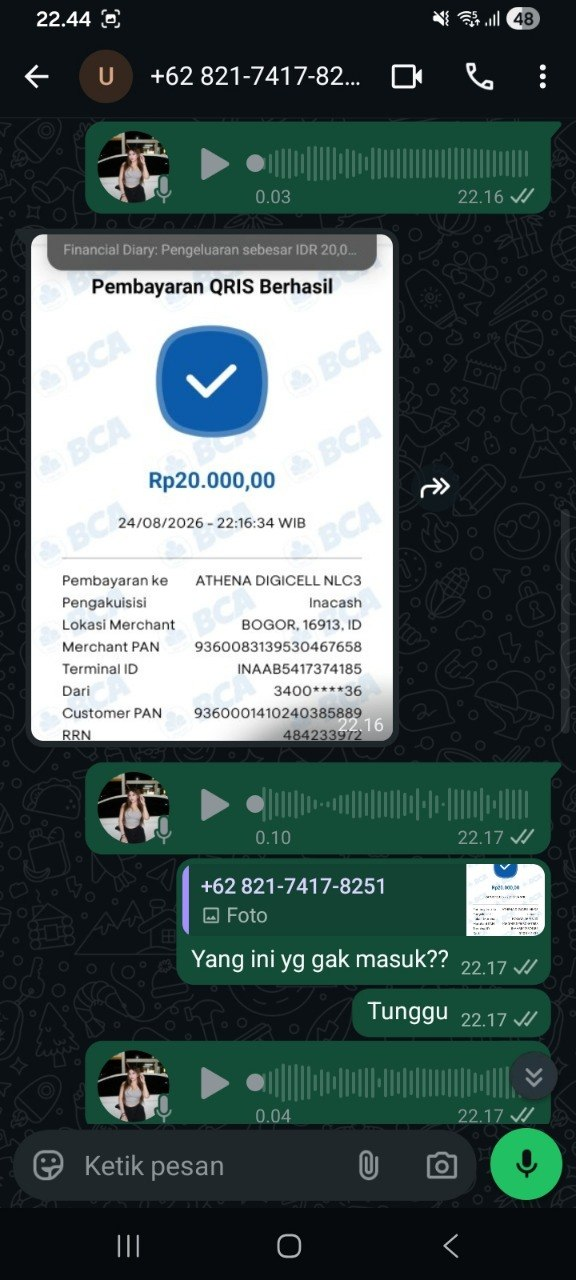Open contact info from the phone number header
The width and height of the screenshot is (576, 1280).
click(x=255, y=77)
